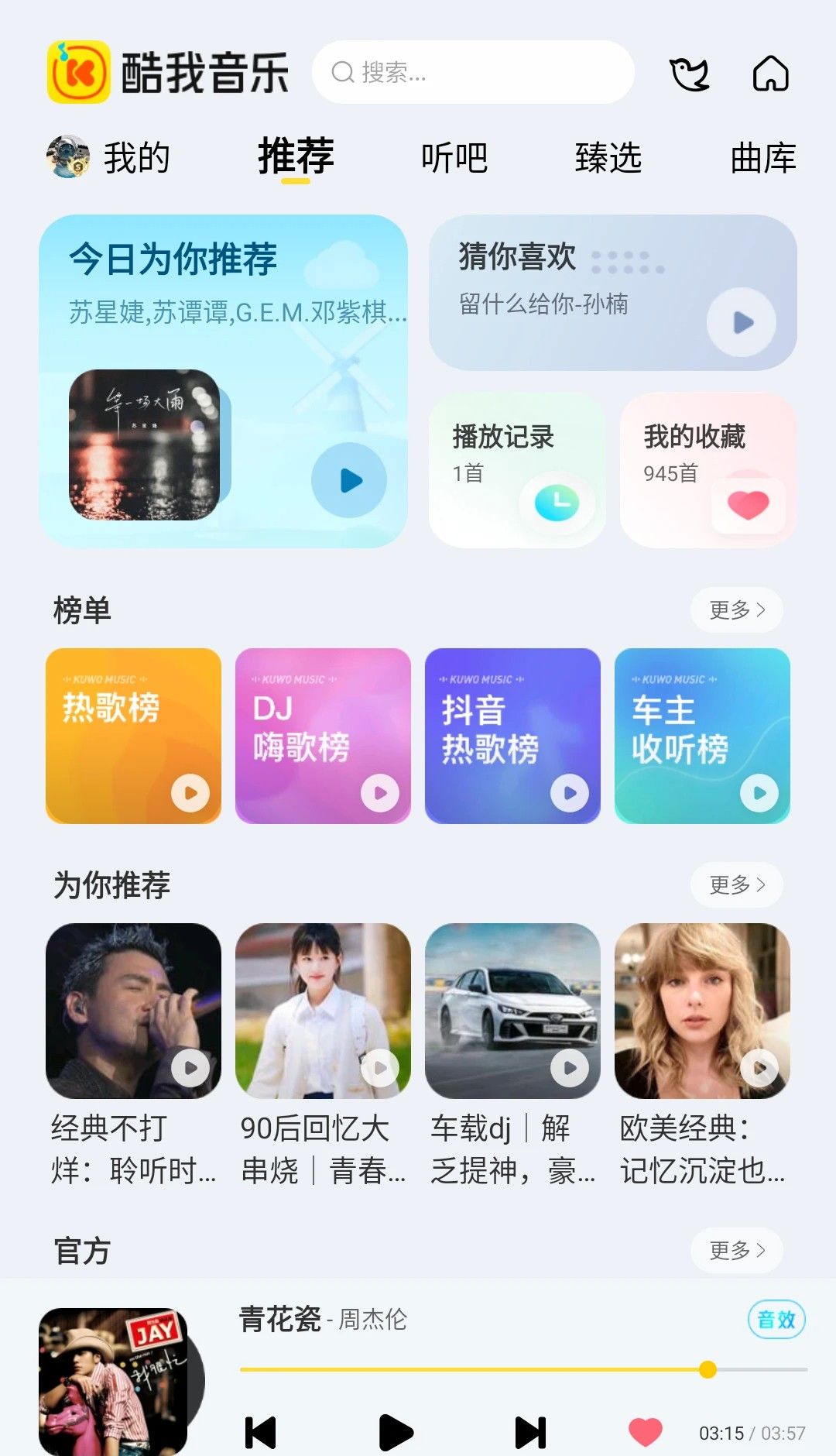This screenshot has width=836, height=1456.
Task: Open the 我的收藏 favorites card
Action: click(x=708, y=470)
